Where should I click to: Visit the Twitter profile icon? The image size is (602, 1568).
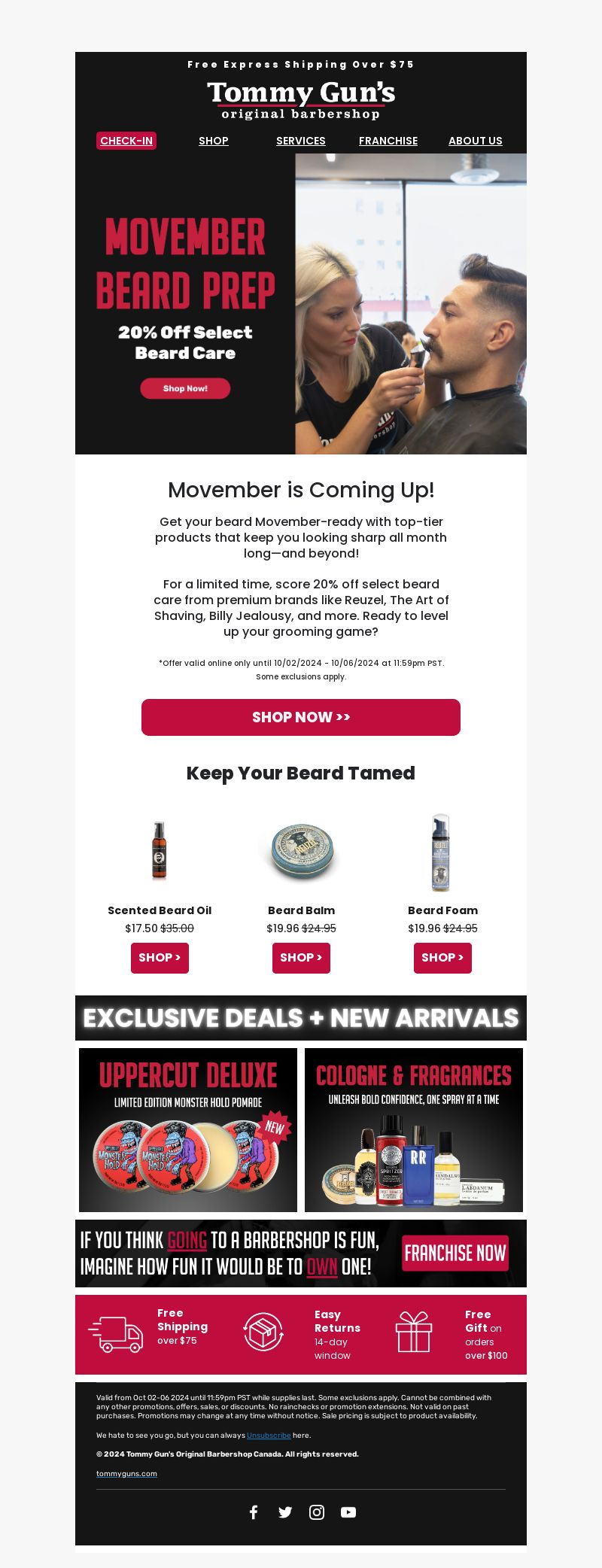point(285,1512)
